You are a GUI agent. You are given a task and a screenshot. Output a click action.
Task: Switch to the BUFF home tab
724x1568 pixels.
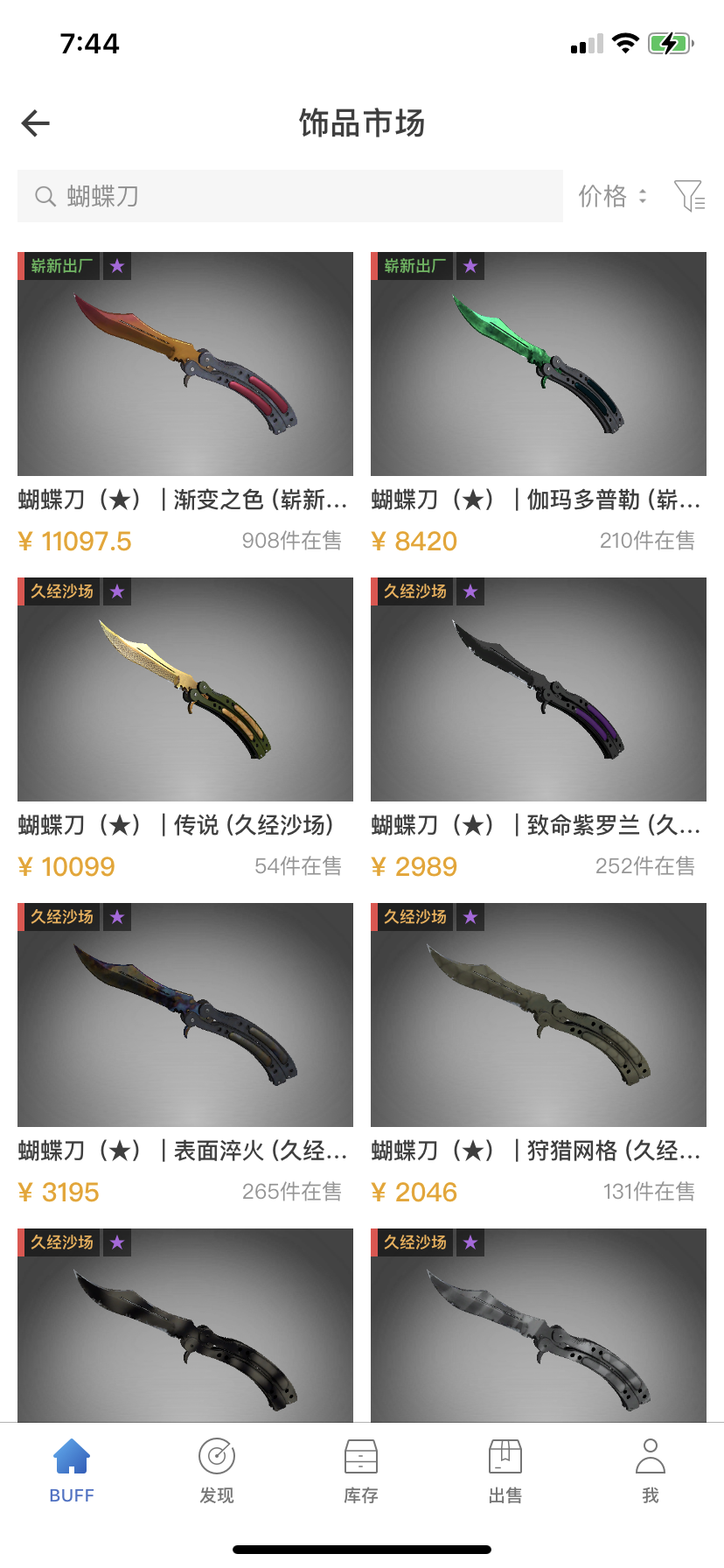tap(72, 1470)
